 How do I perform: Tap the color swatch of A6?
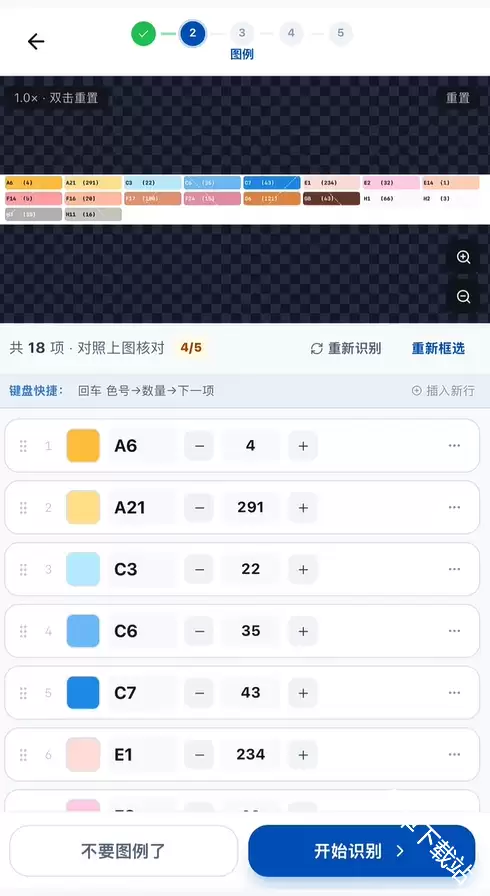[x=83, y=446]
